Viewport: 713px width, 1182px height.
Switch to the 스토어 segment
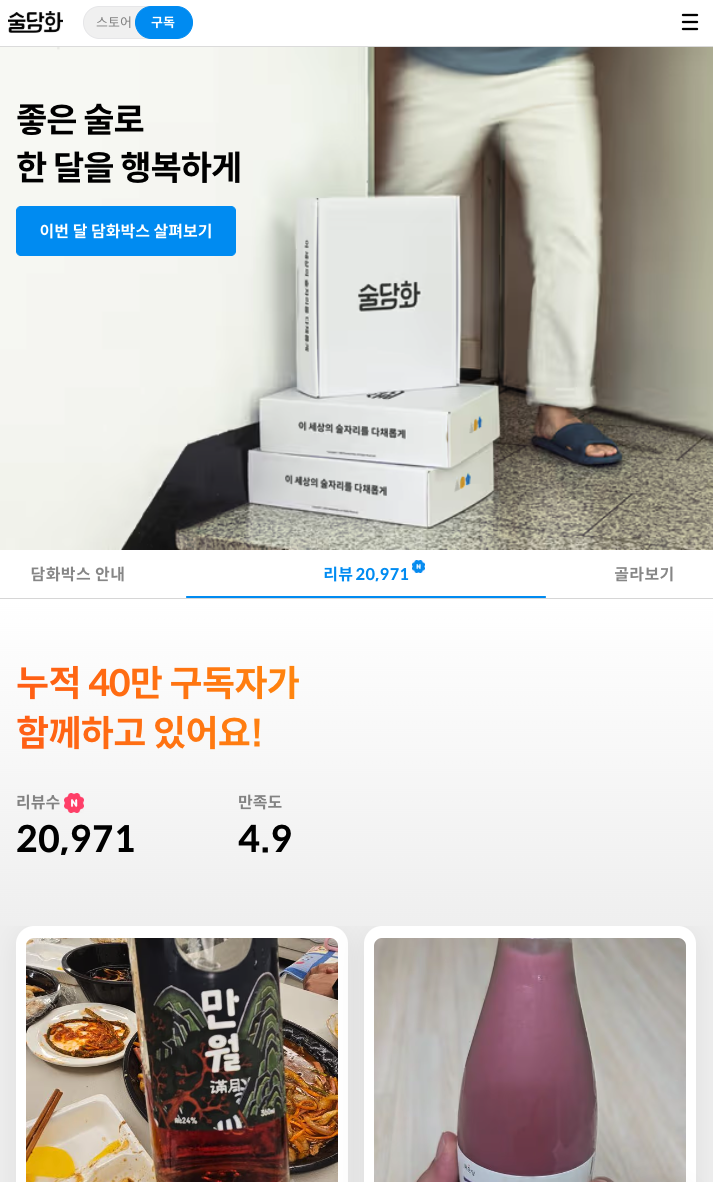[x=112, y=22]
